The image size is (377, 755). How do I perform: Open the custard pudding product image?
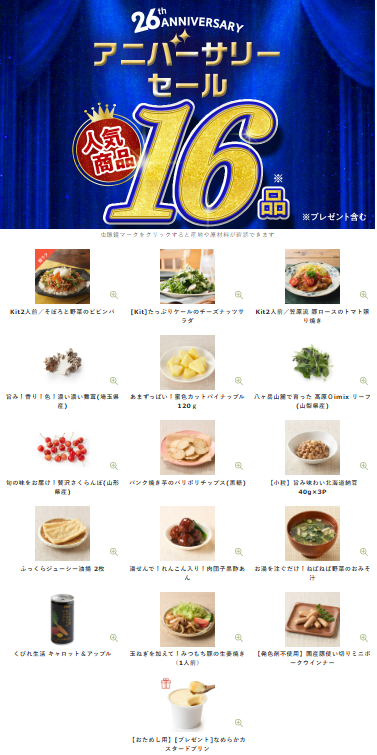click(x=187, y=704)
